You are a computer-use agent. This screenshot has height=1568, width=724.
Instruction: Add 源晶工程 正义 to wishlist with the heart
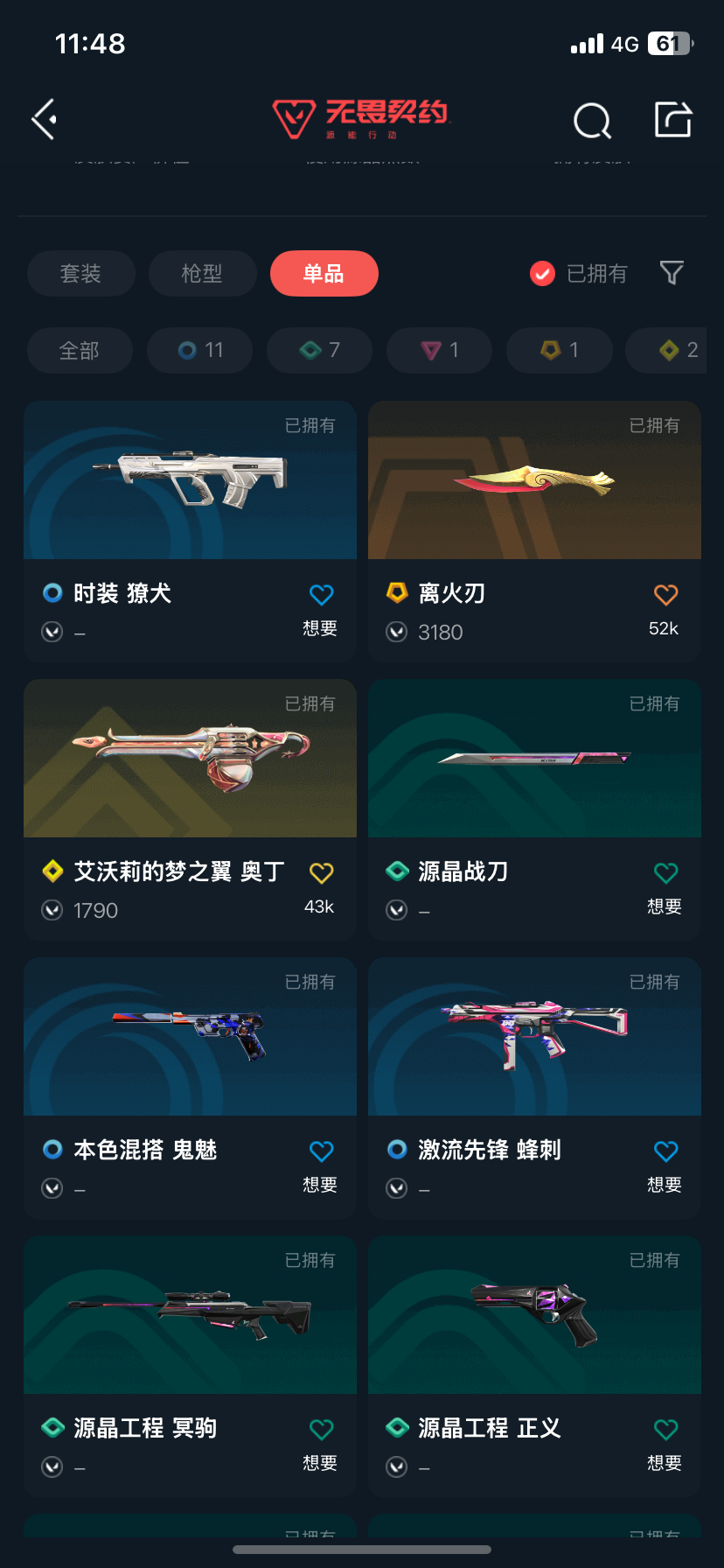(665, 1430)
